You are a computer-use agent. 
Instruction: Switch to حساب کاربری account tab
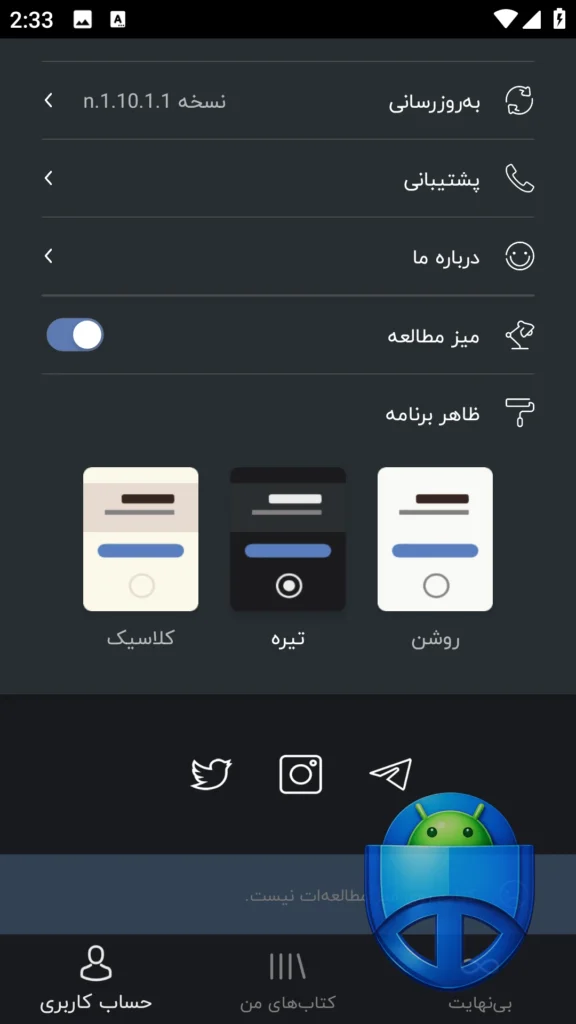point(96,979)
